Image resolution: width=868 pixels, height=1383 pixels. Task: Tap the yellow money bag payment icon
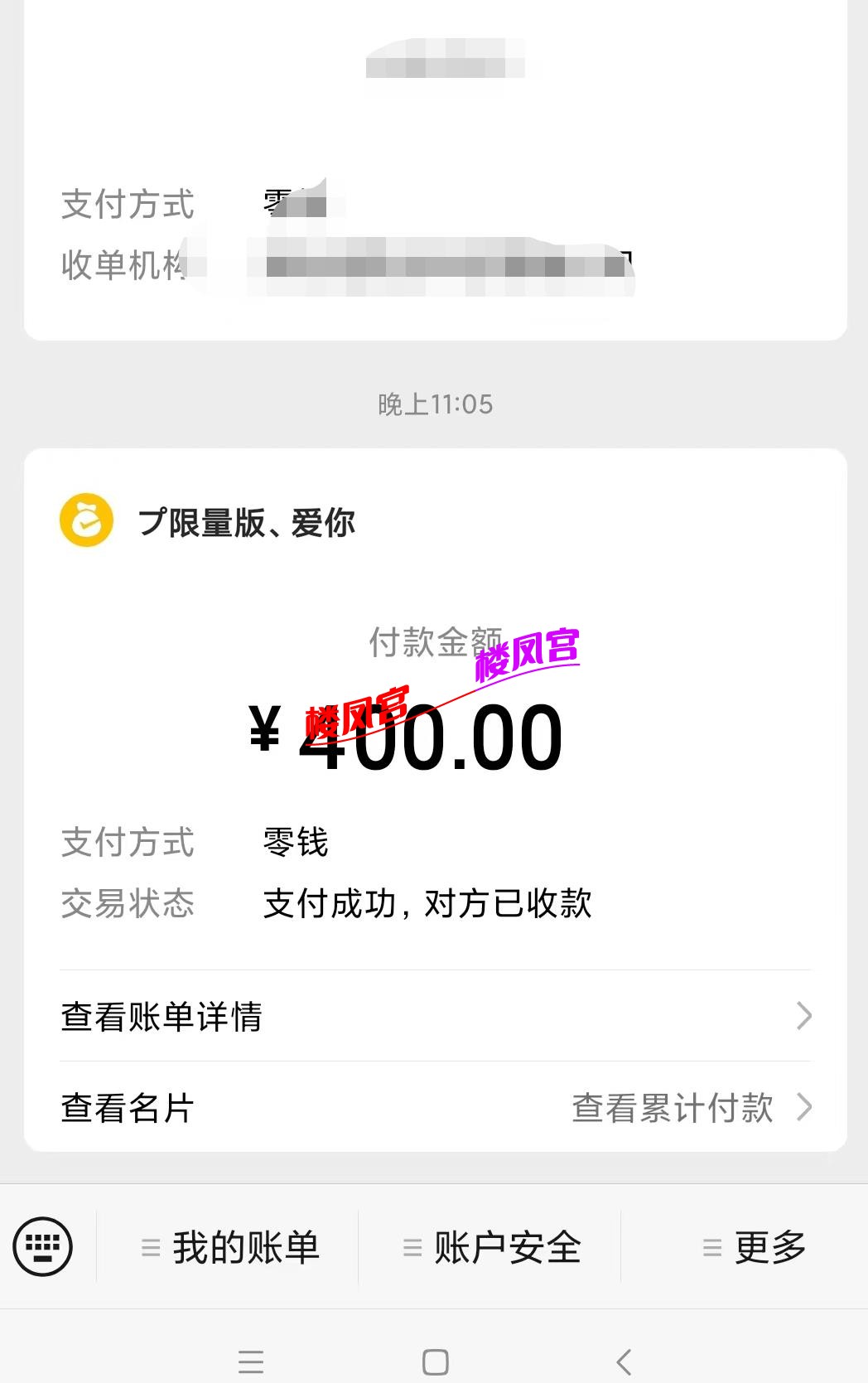tap(85, 520)
